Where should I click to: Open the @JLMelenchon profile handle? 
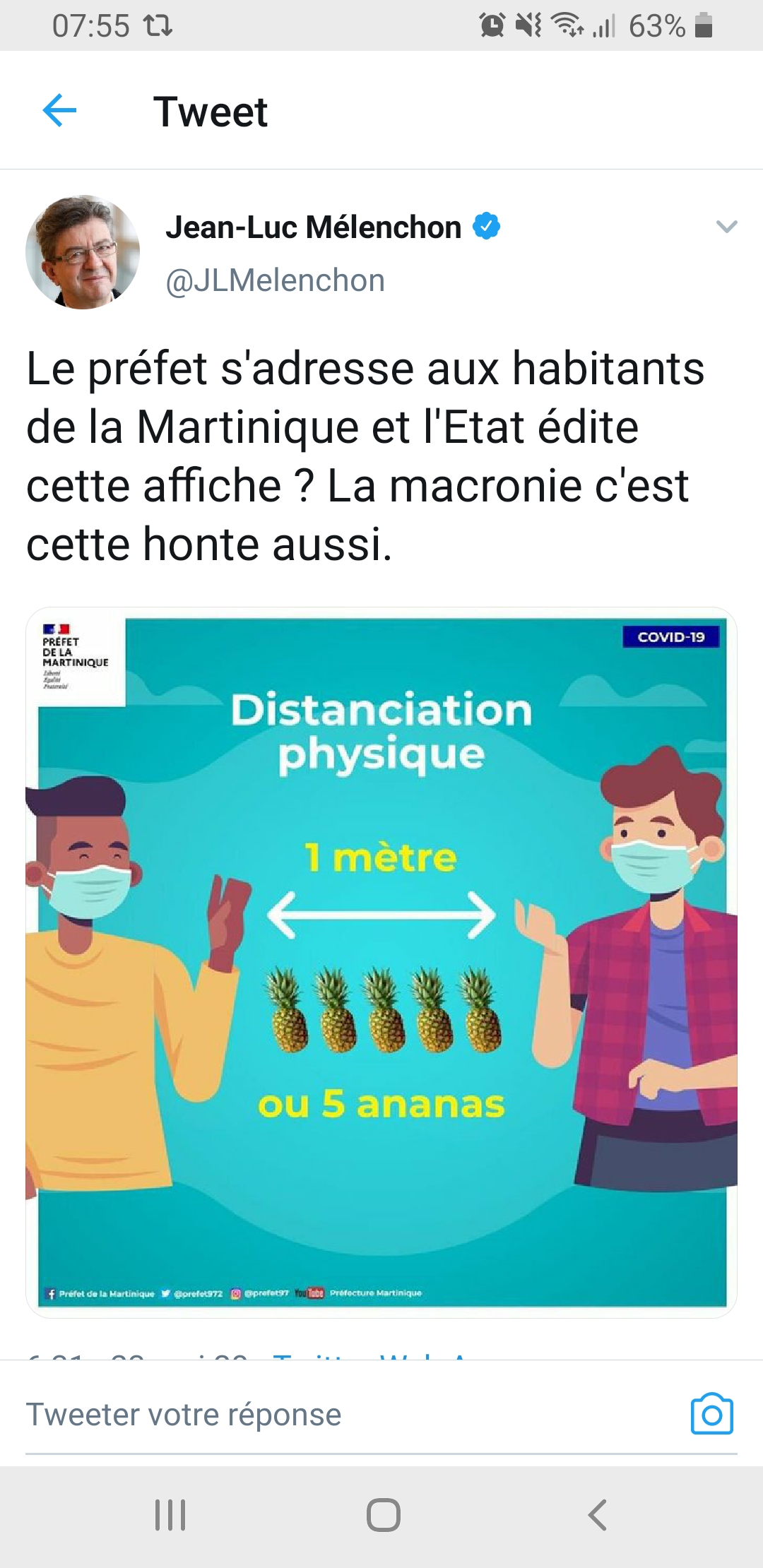(x=275, y=280)
